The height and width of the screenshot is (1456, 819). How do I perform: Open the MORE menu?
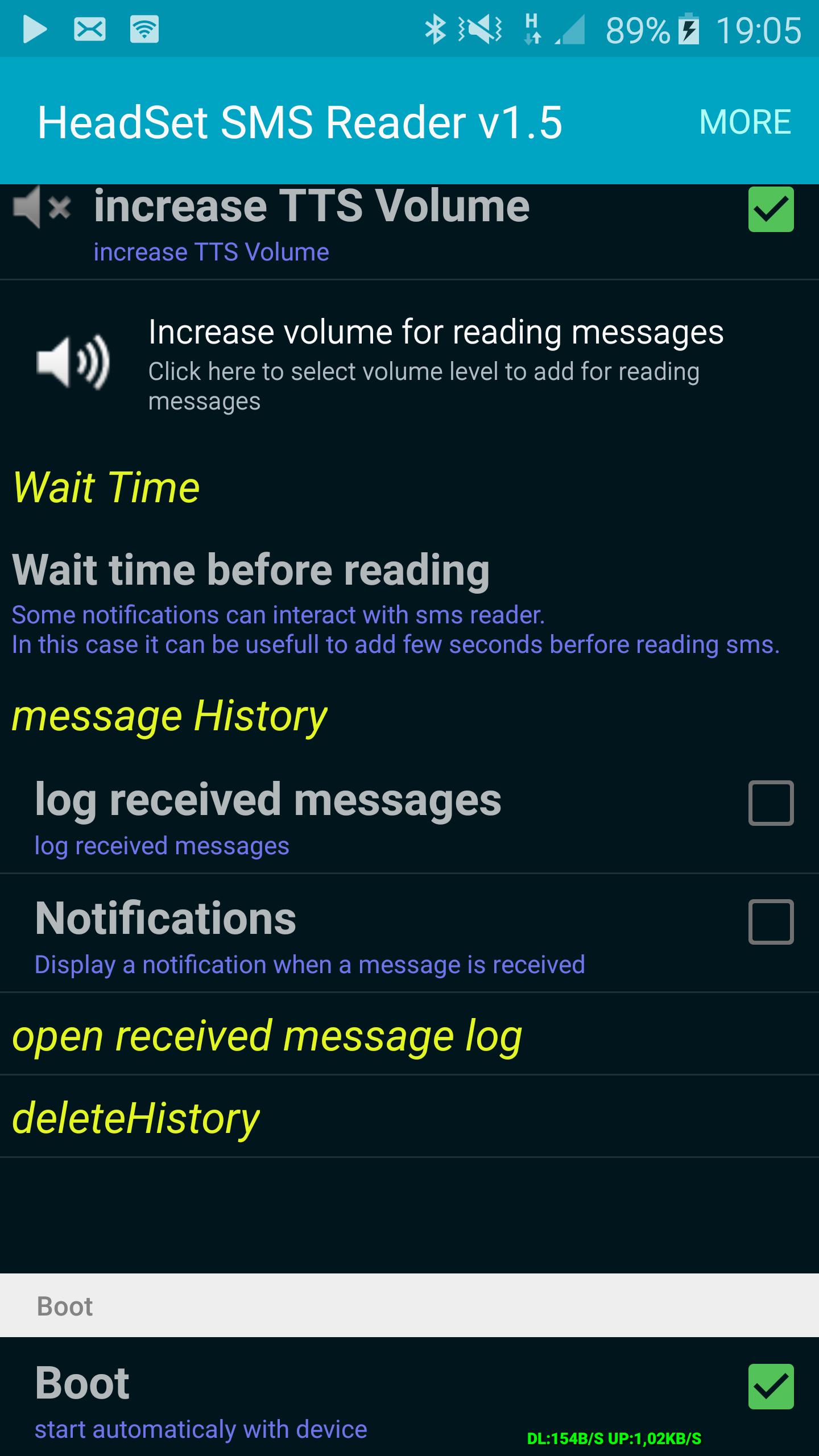745,121
